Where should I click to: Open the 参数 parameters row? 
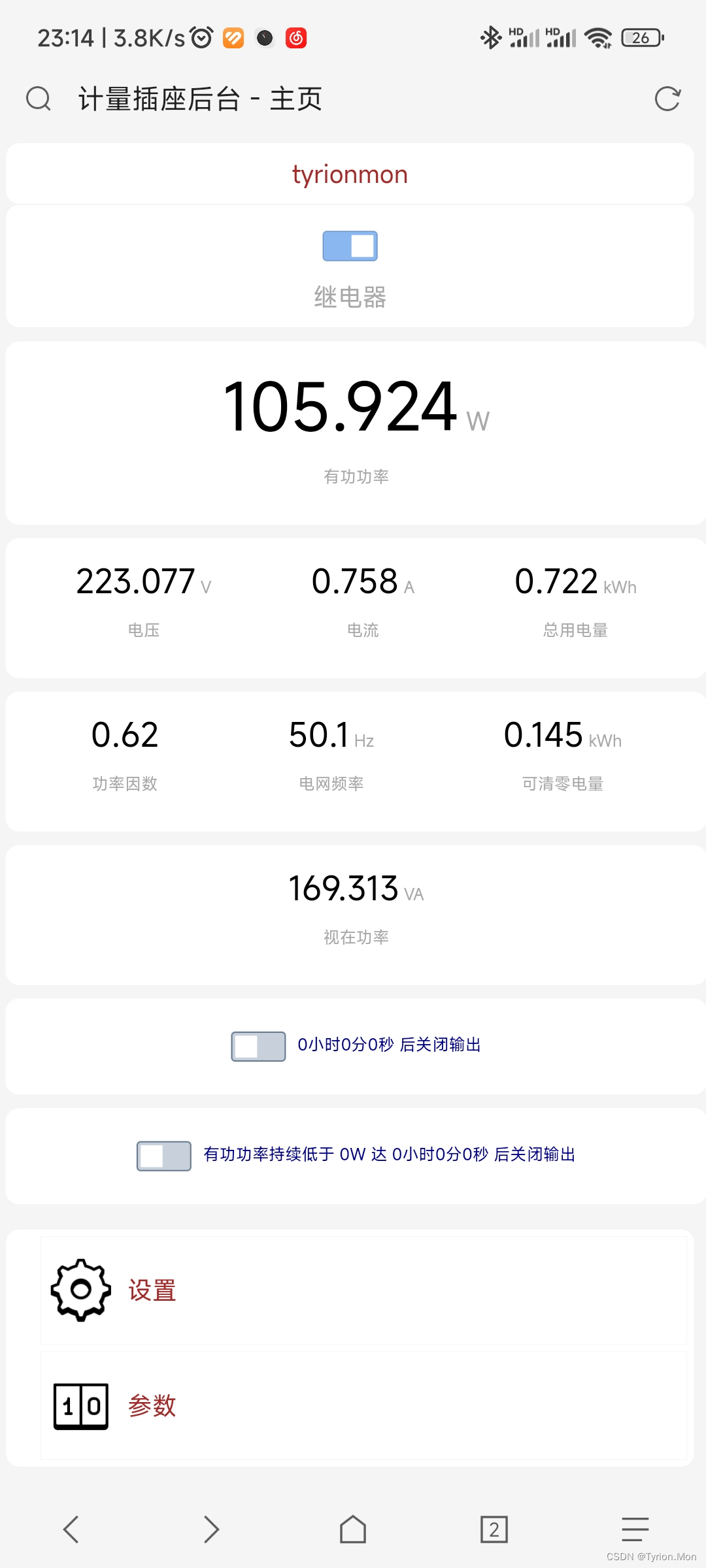tap(152, 1405)
